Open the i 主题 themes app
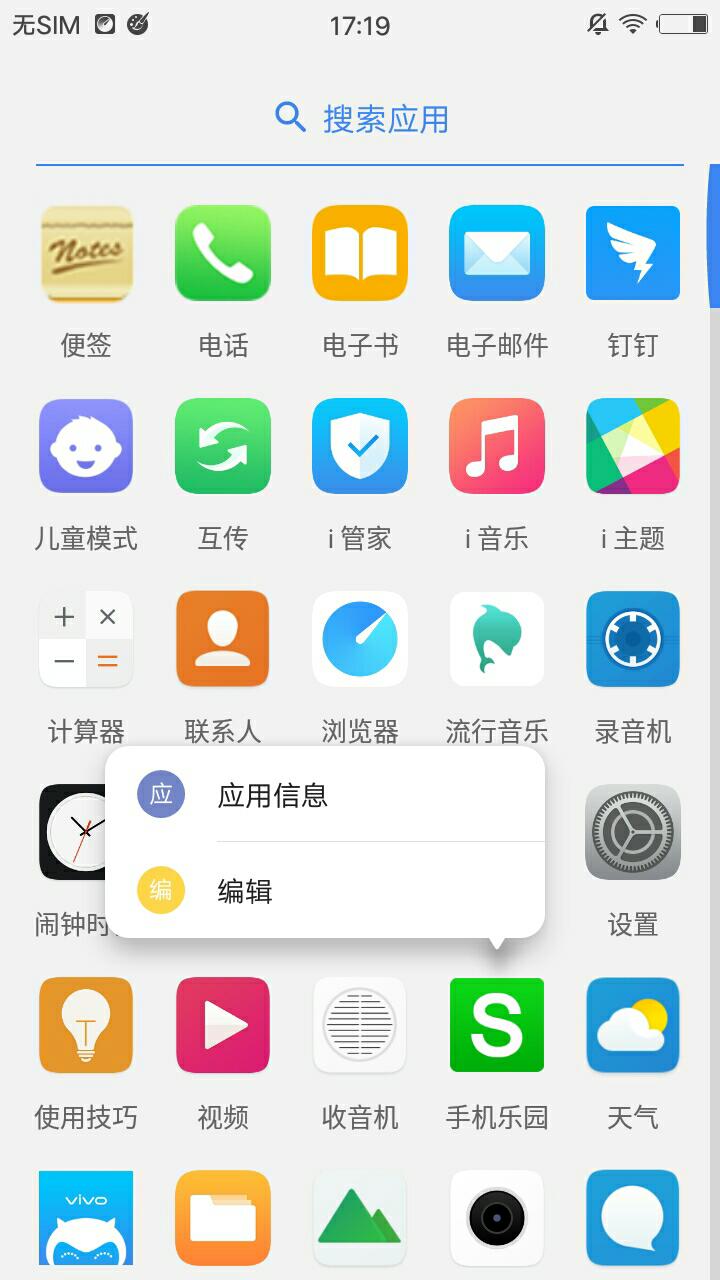720x1280 pixels. point(633,446)
